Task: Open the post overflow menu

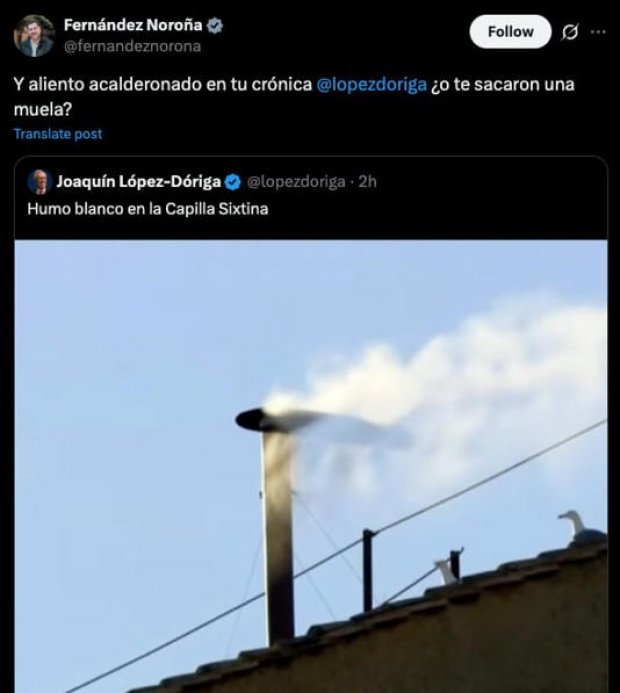Action: [598, 32]
